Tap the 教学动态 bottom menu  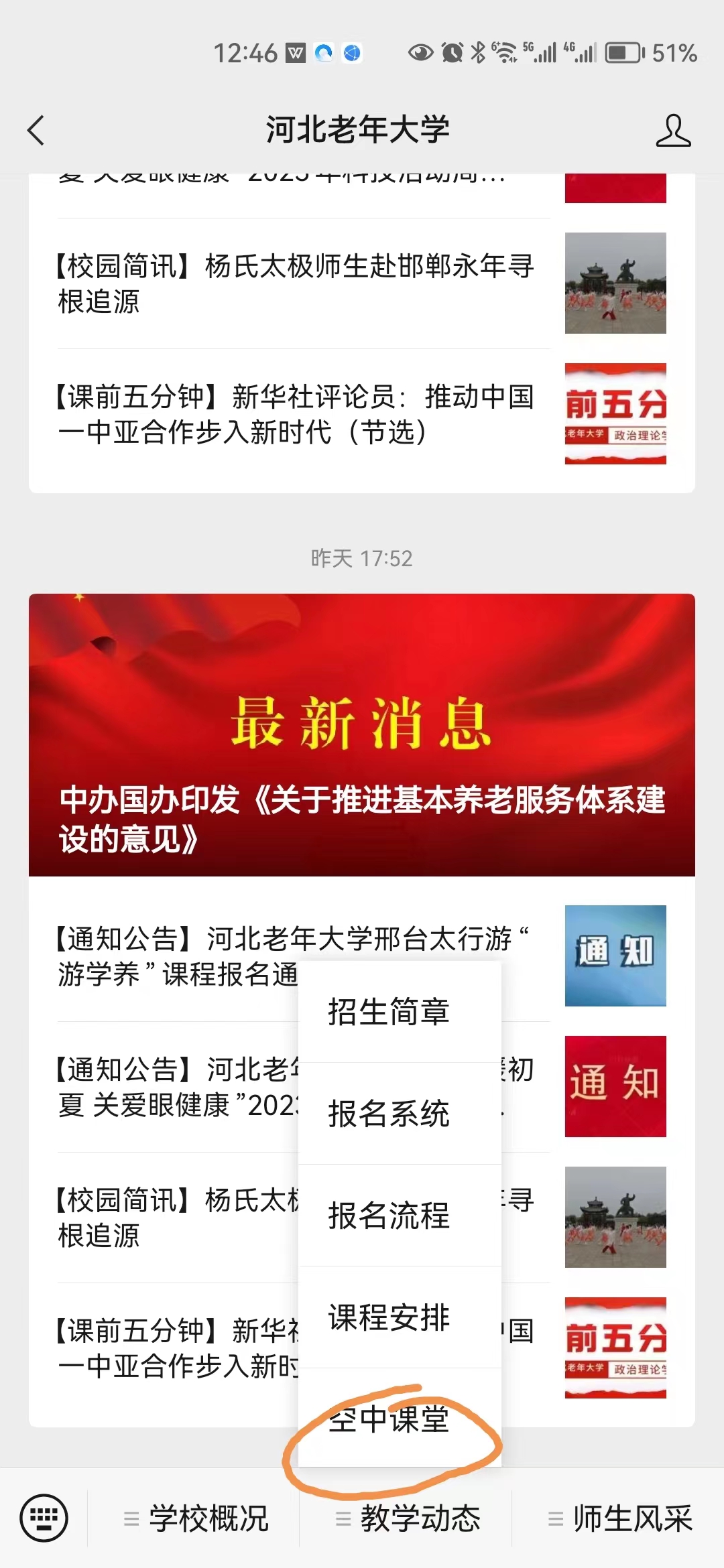(408, 1518)
